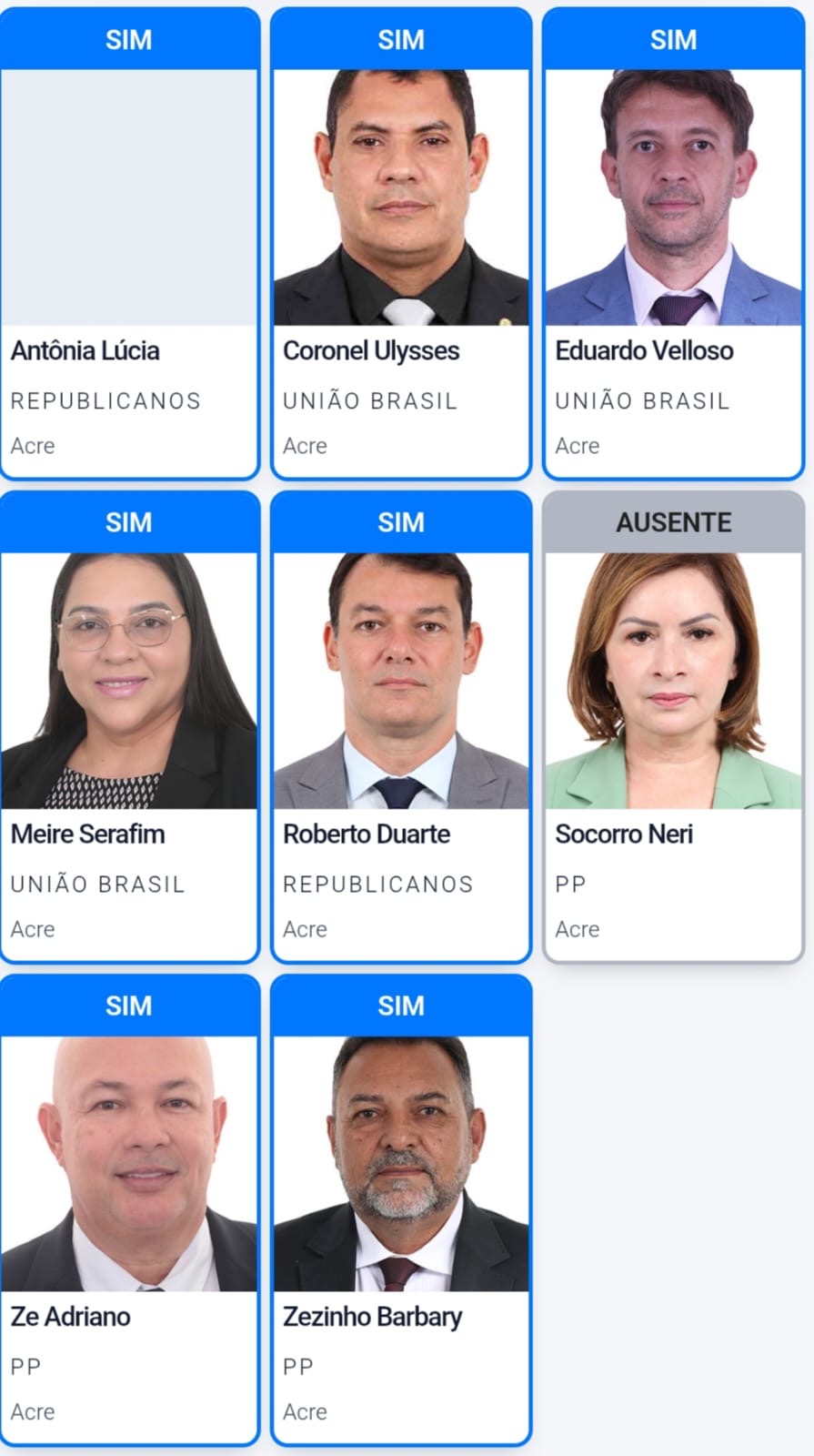View the Ze Adriano card
Viewport: 814px width, 1456px height.
click(x=129, y=1210)
